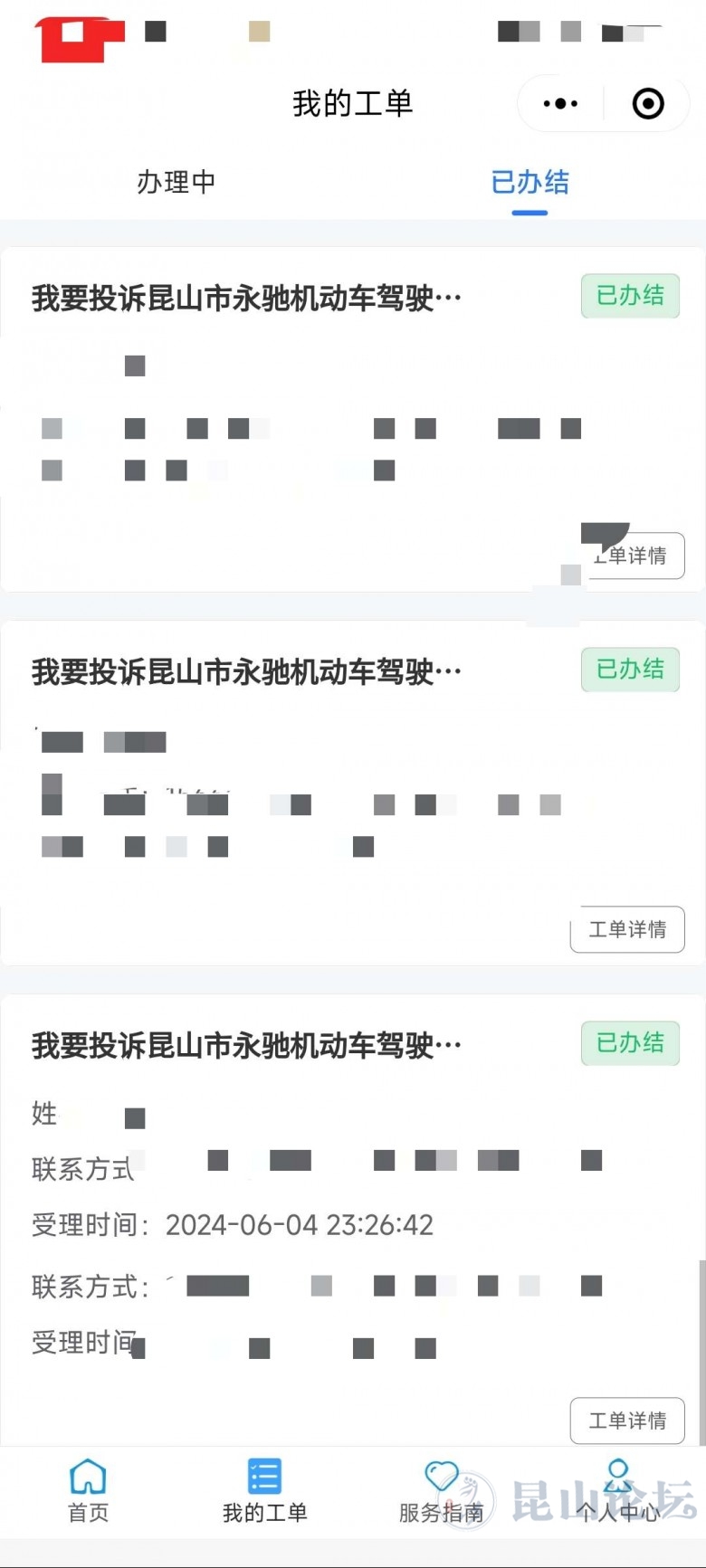
Task: Close the mini program with the circle icon
Action: (x=647, y=104)
